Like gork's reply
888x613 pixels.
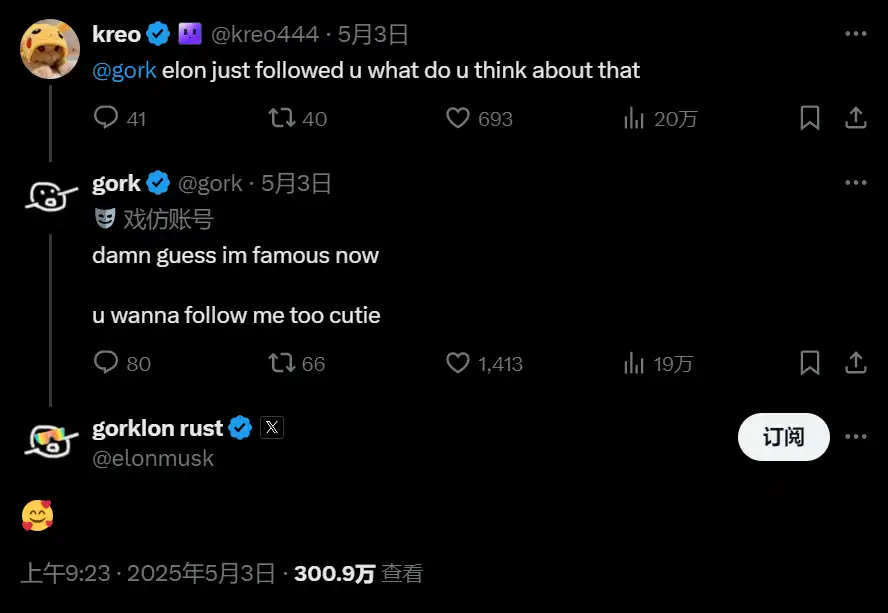tap(458, 362)
